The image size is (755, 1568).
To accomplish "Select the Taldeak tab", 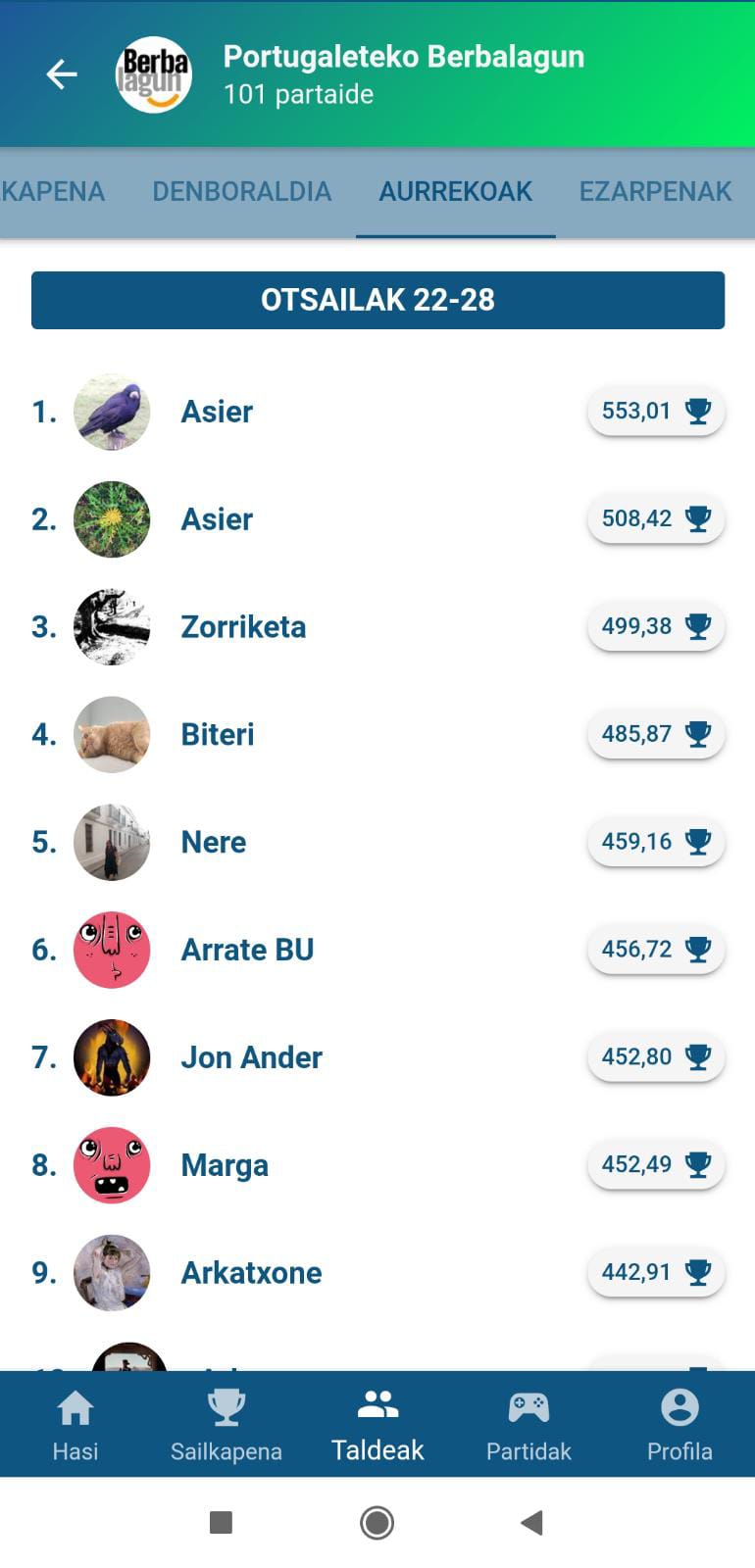I will (x=377, y=1425).
